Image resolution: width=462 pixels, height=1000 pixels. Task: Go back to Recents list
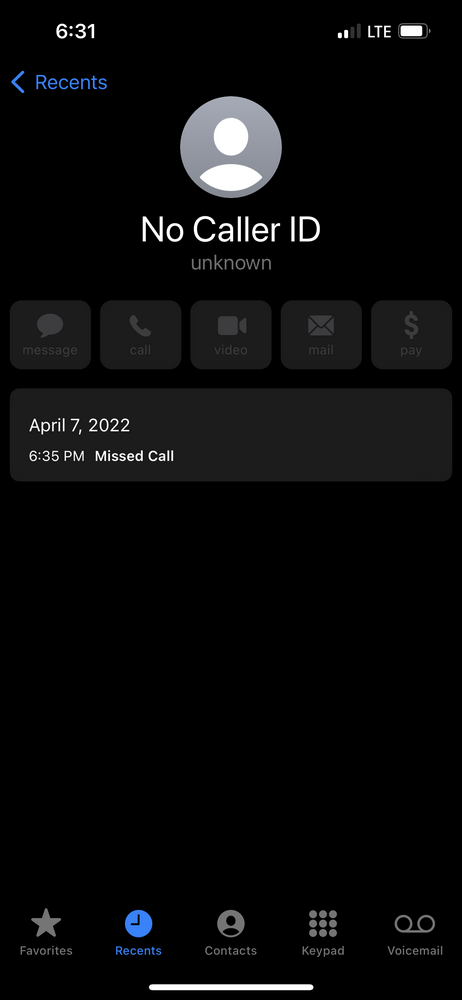coord(59,82)
